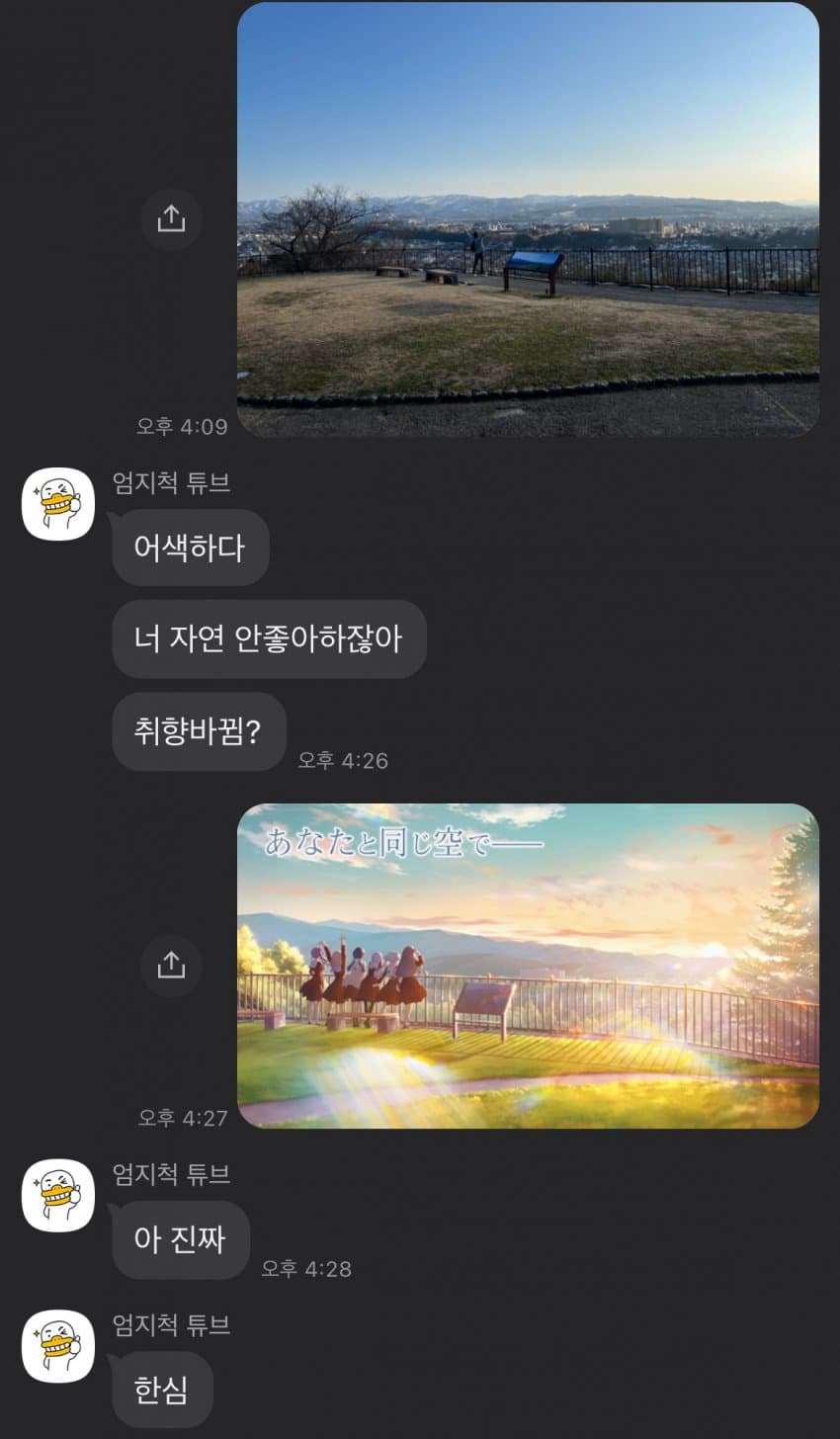840x1439 pixels.
Task: Tap the upload arrow icon above the 4:27 timestamp
Action: [172, 967]
